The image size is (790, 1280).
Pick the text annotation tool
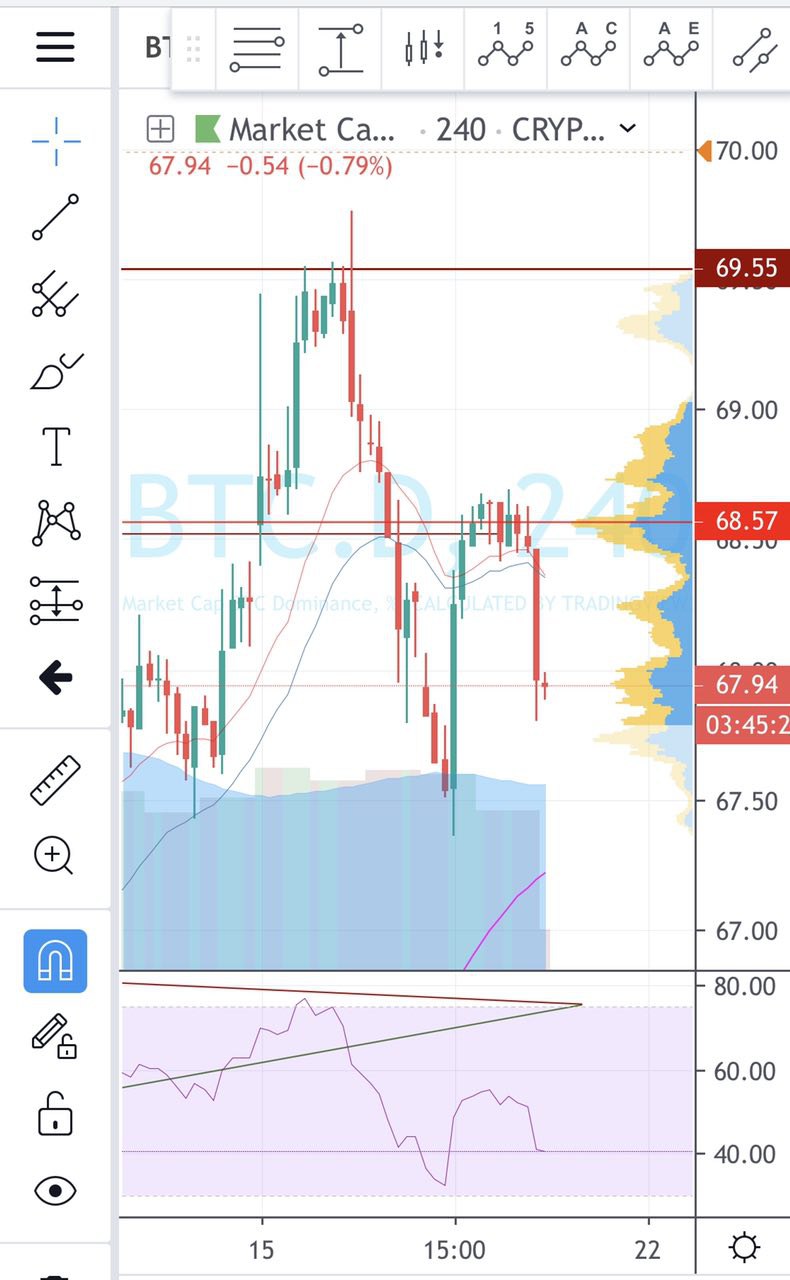56,447
